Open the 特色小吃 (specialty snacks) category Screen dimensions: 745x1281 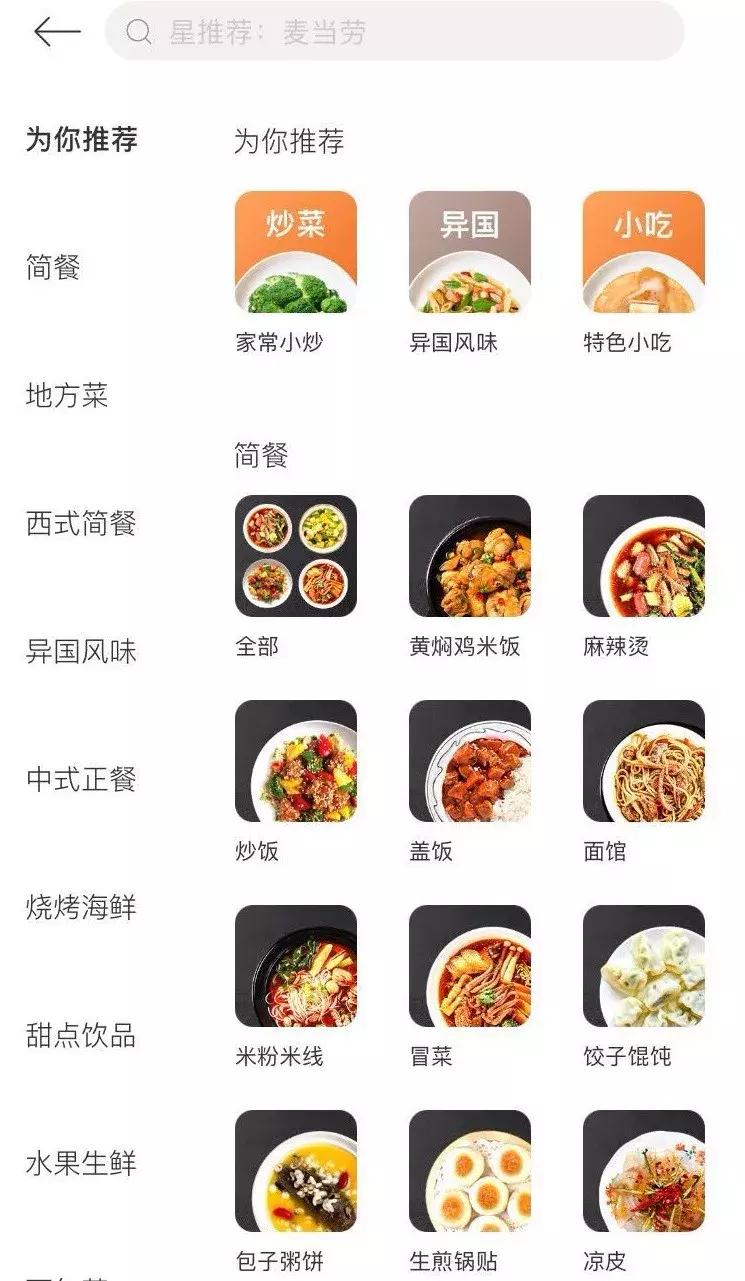pos(640,253)
